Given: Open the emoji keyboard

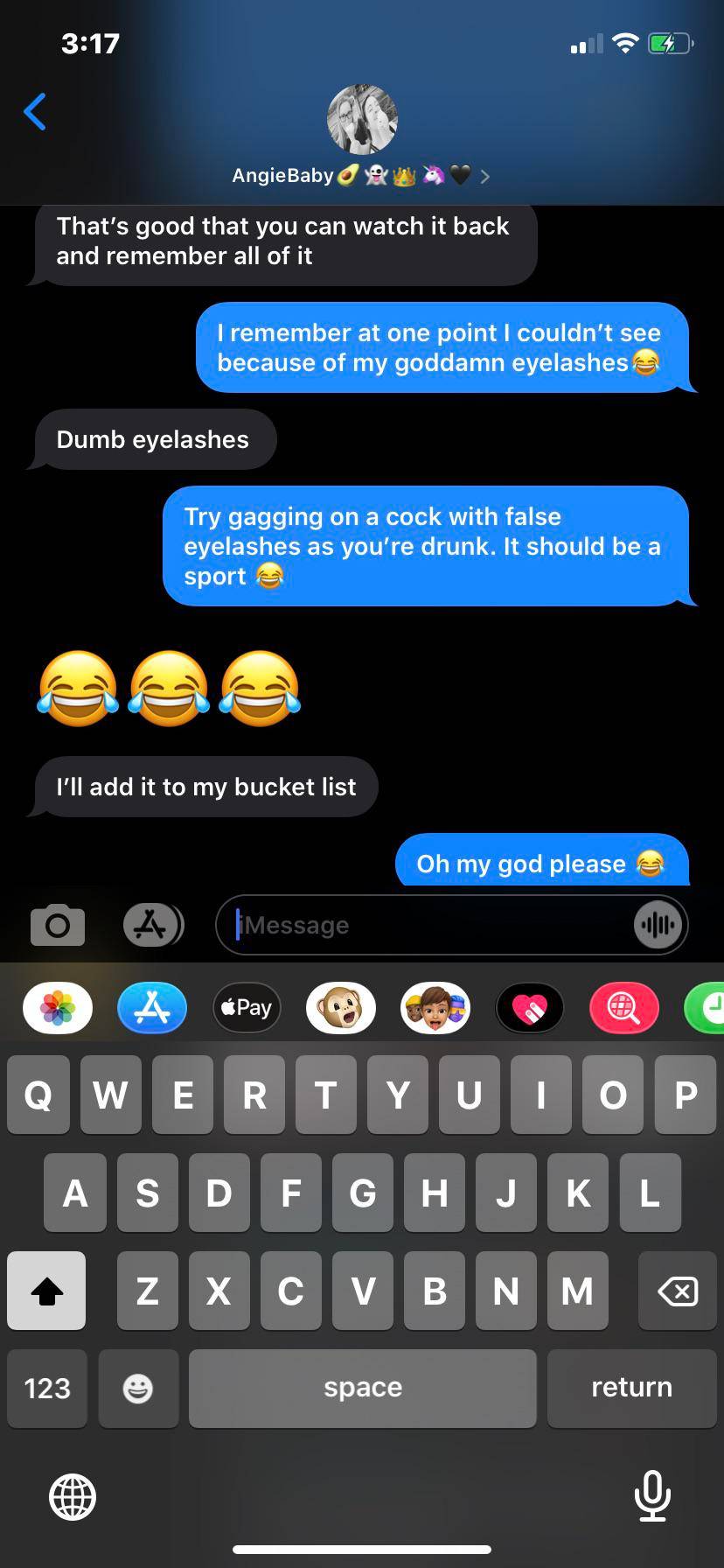Looking at the screenshot, I should pyautogui.click(x=138, y=1388).
